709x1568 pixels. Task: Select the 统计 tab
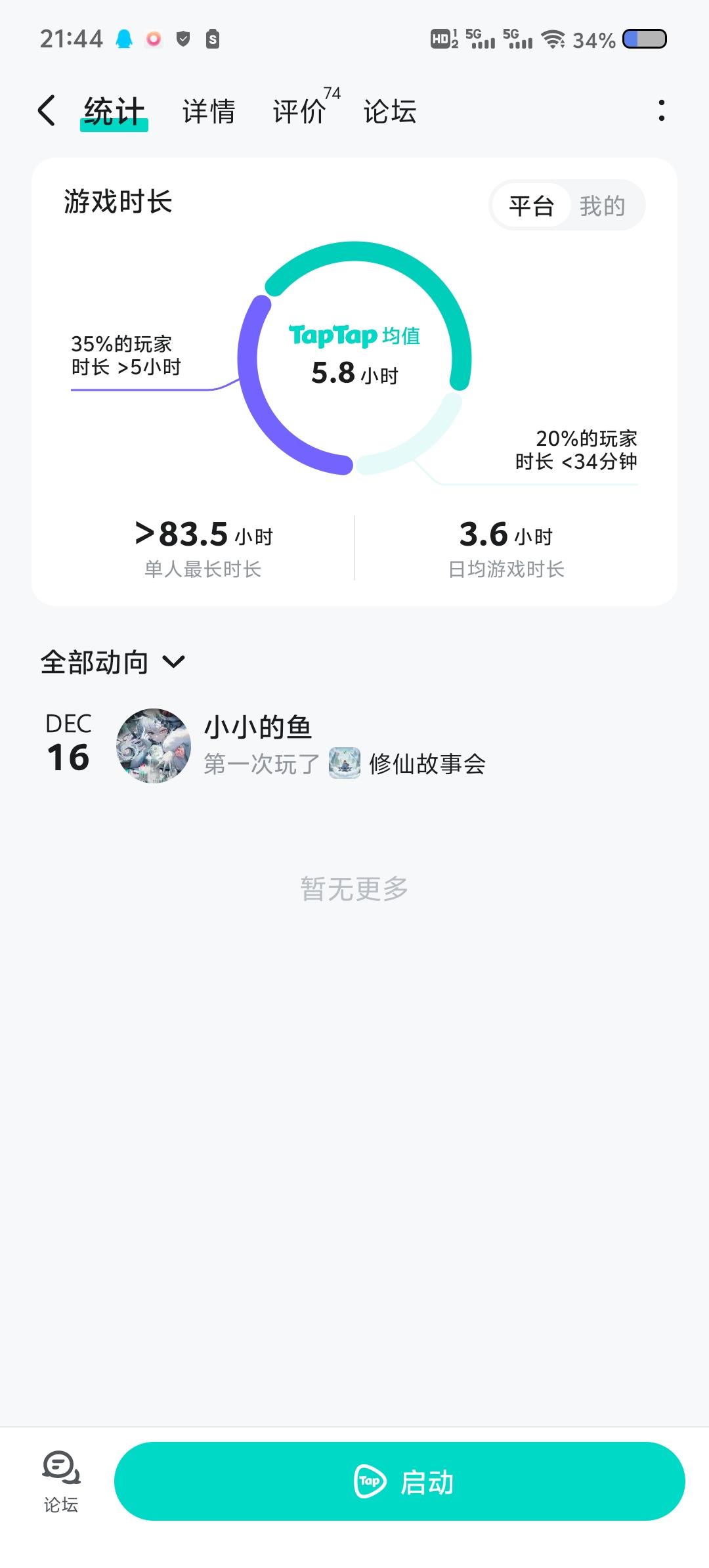click(x=114, y=111)
